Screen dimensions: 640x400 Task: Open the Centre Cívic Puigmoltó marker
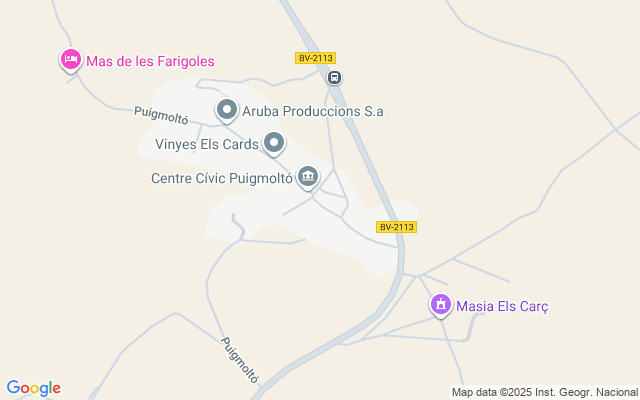[308, 178]
